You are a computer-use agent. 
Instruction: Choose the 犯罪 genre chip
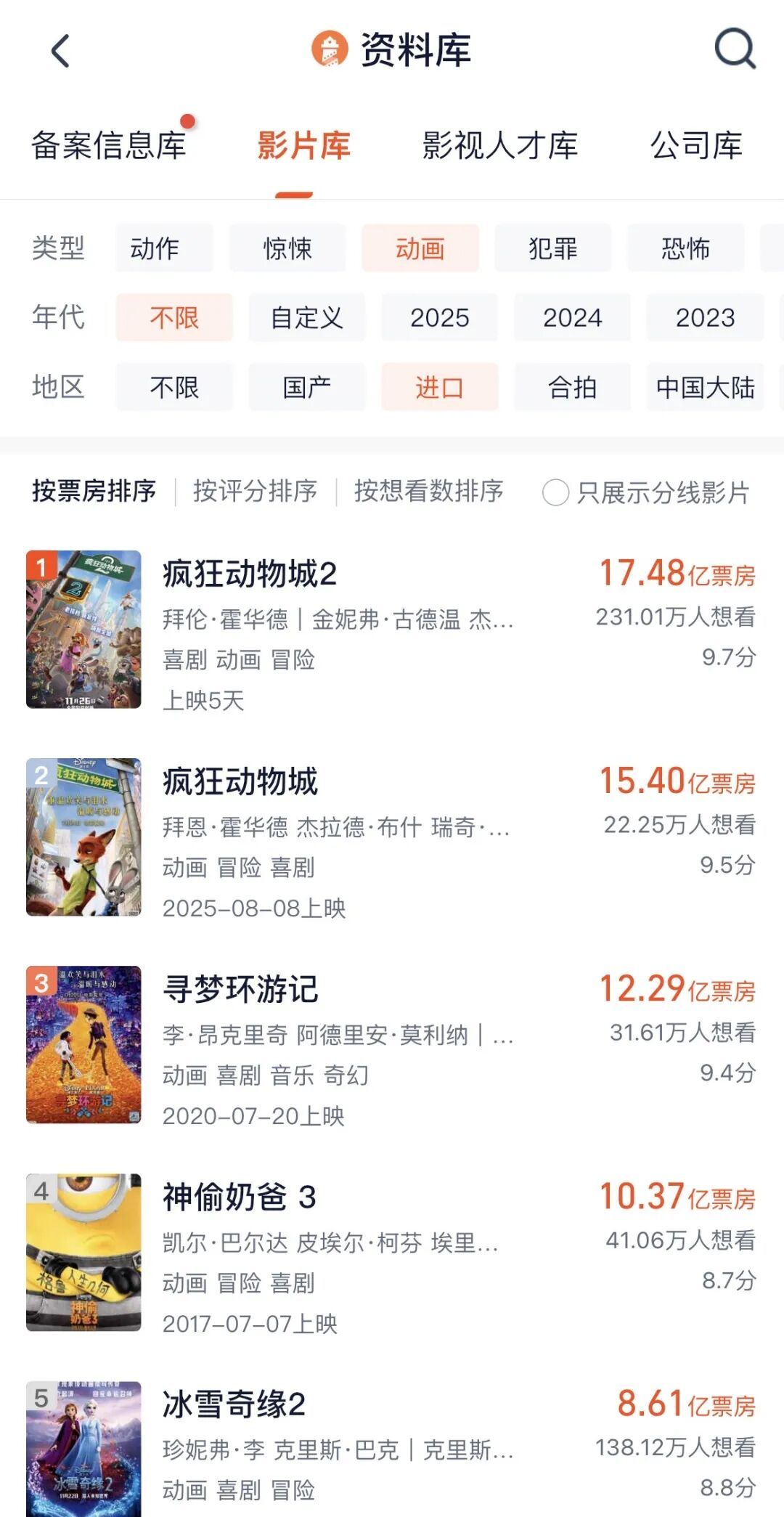pyautogui.click(x=552, y=248)
